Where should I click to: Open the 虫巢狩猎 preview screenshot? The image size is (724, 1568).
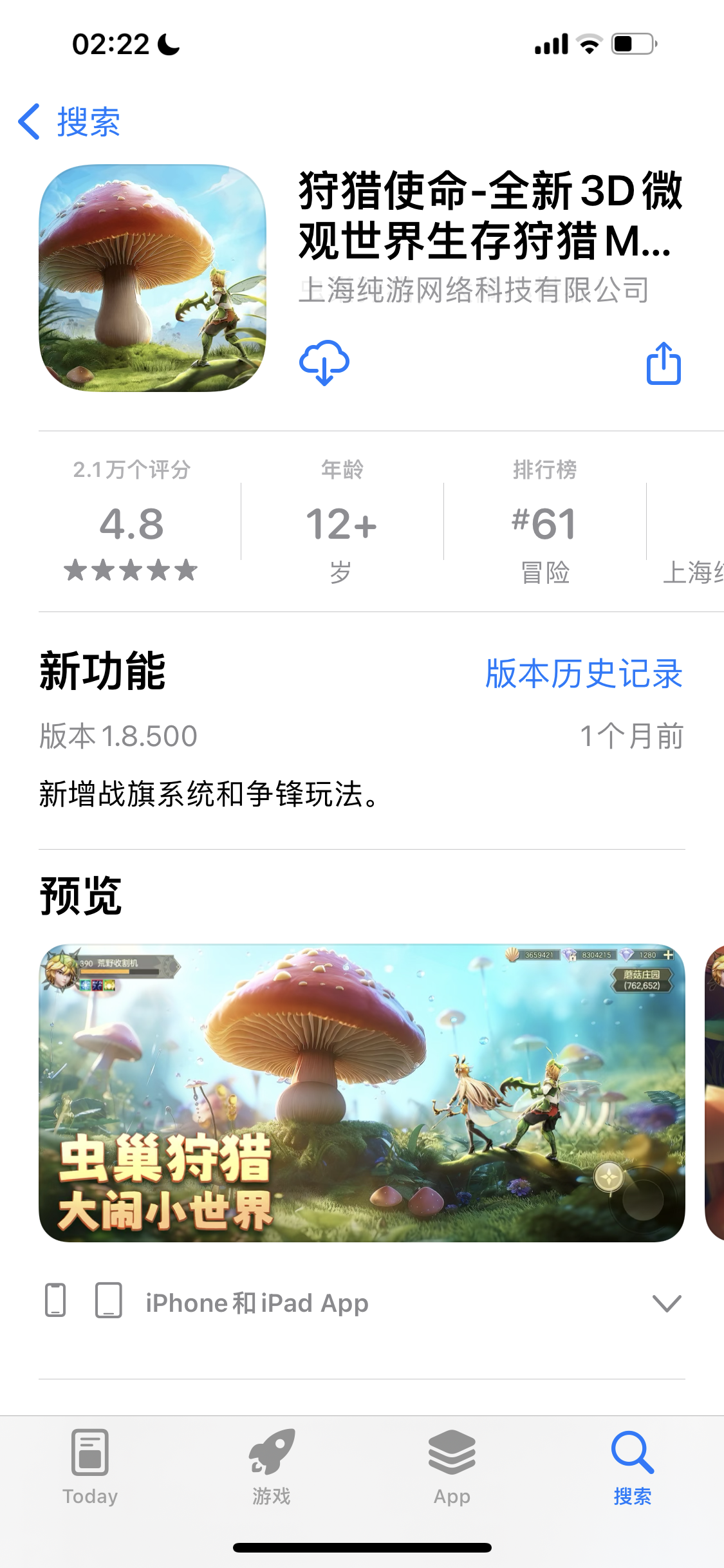click(362, 1092)
